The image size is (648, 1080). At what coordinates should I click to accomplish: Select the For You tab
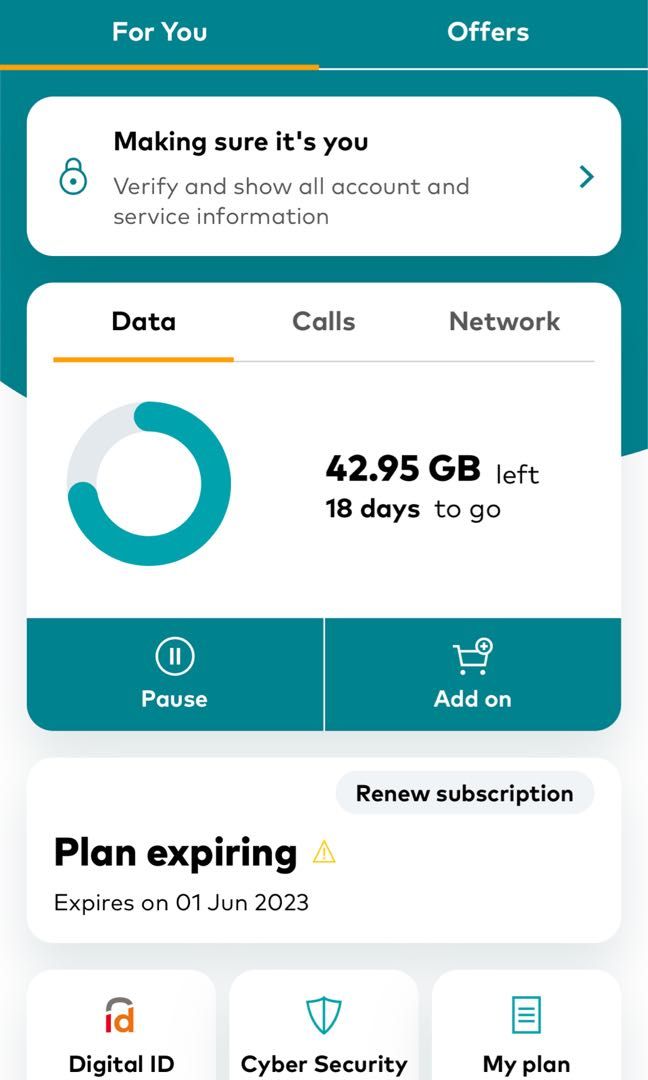click(x=160, y=32)
